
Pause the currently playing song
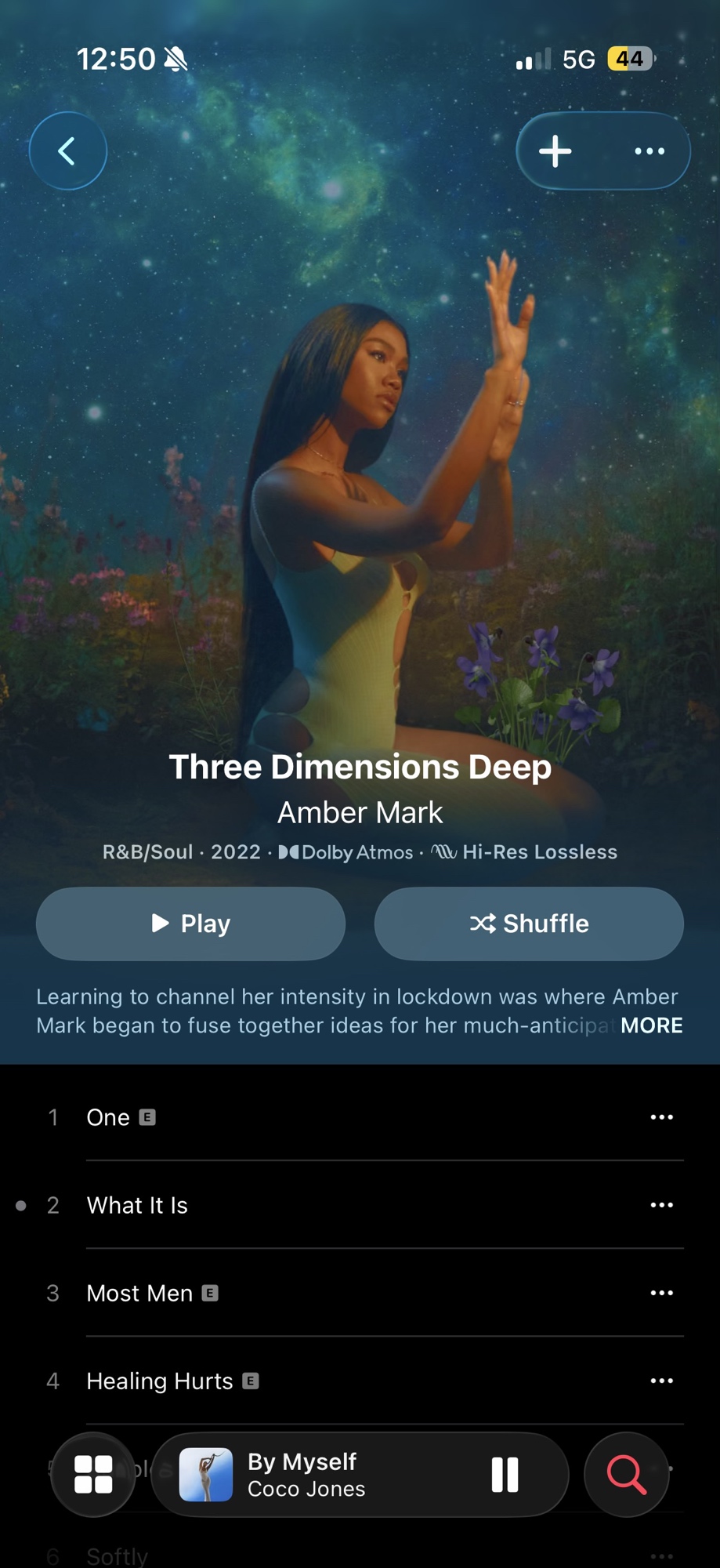505,1475
